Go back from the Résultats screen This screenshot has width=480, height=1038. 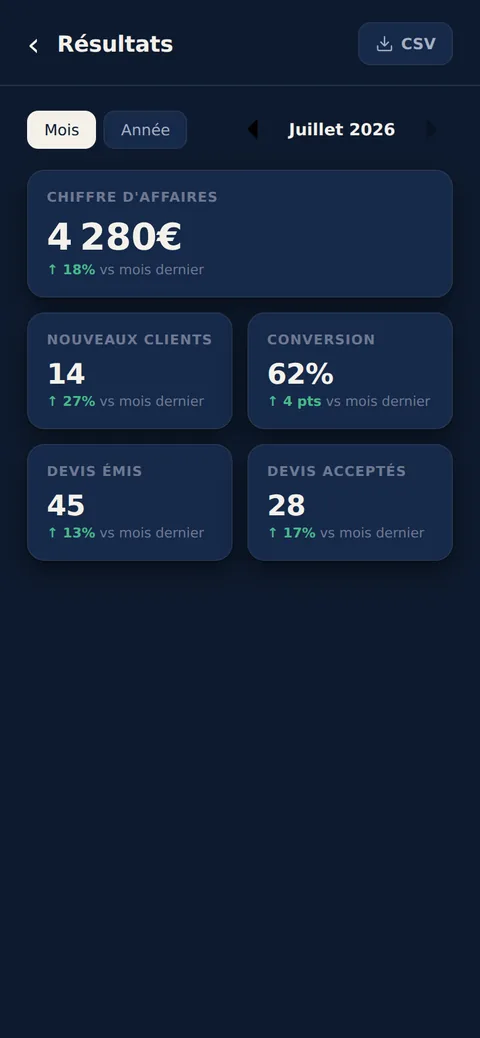33,45
